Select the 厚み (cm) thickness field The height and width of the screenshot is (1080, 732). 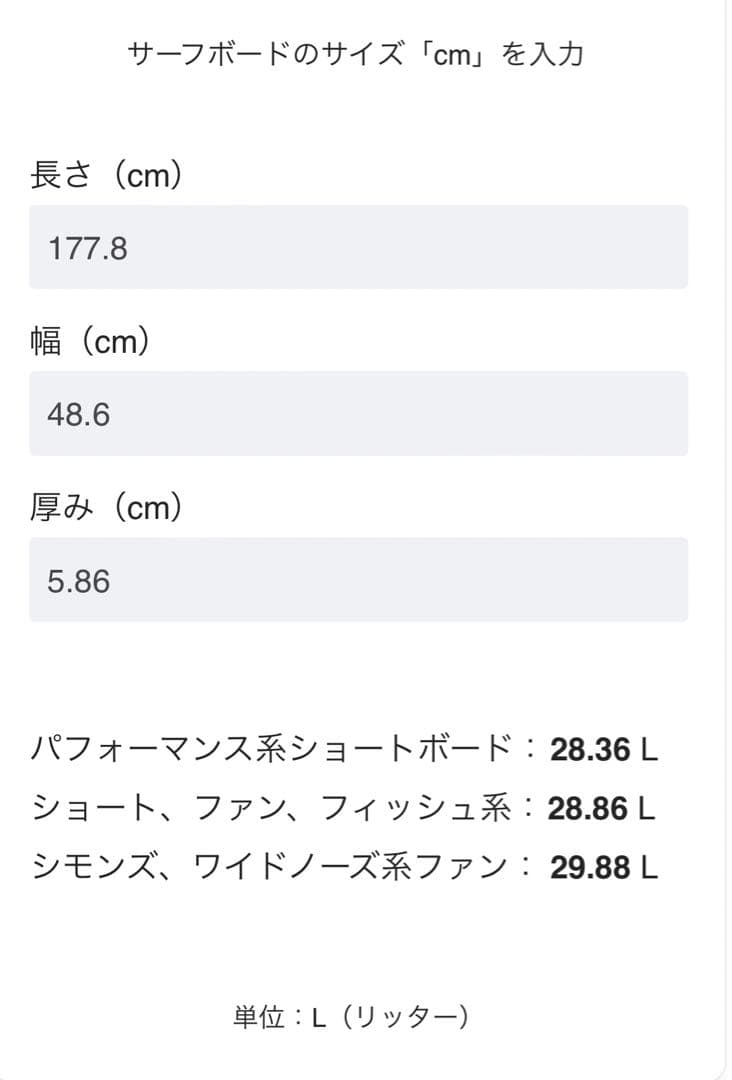[x=358, y=580]
